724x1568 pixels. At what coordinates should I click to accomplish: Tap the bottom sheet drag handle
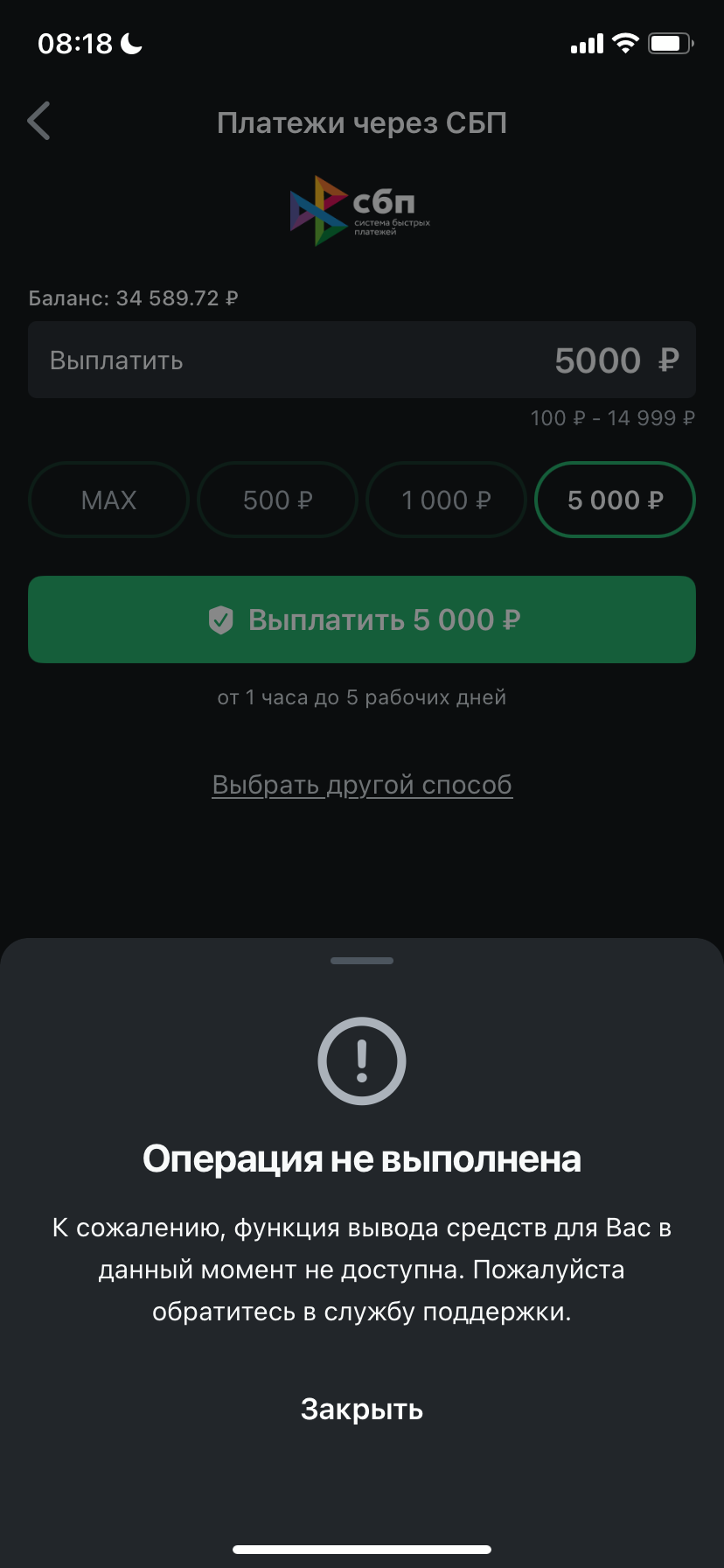point(362,961)
